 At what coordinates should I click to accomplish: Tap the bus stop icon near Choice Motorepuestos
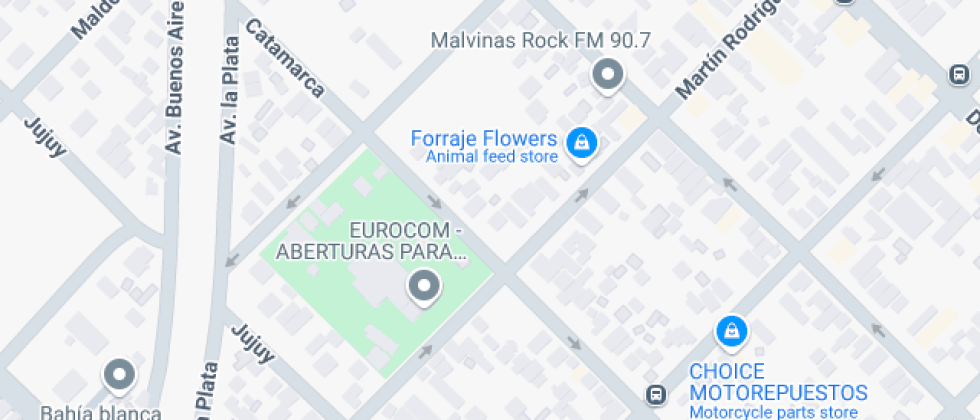655,393
